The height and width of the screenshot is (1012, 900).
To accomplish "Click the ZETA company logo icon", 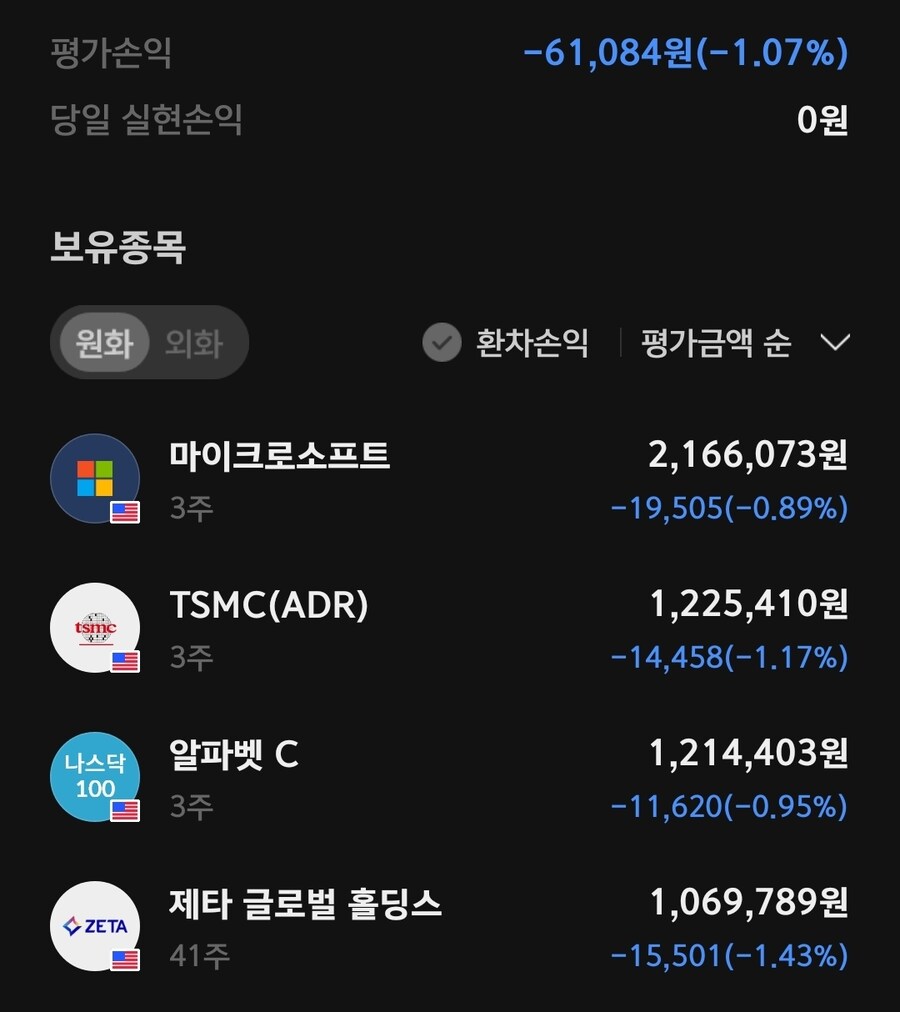I will click(x=95, y=926).
